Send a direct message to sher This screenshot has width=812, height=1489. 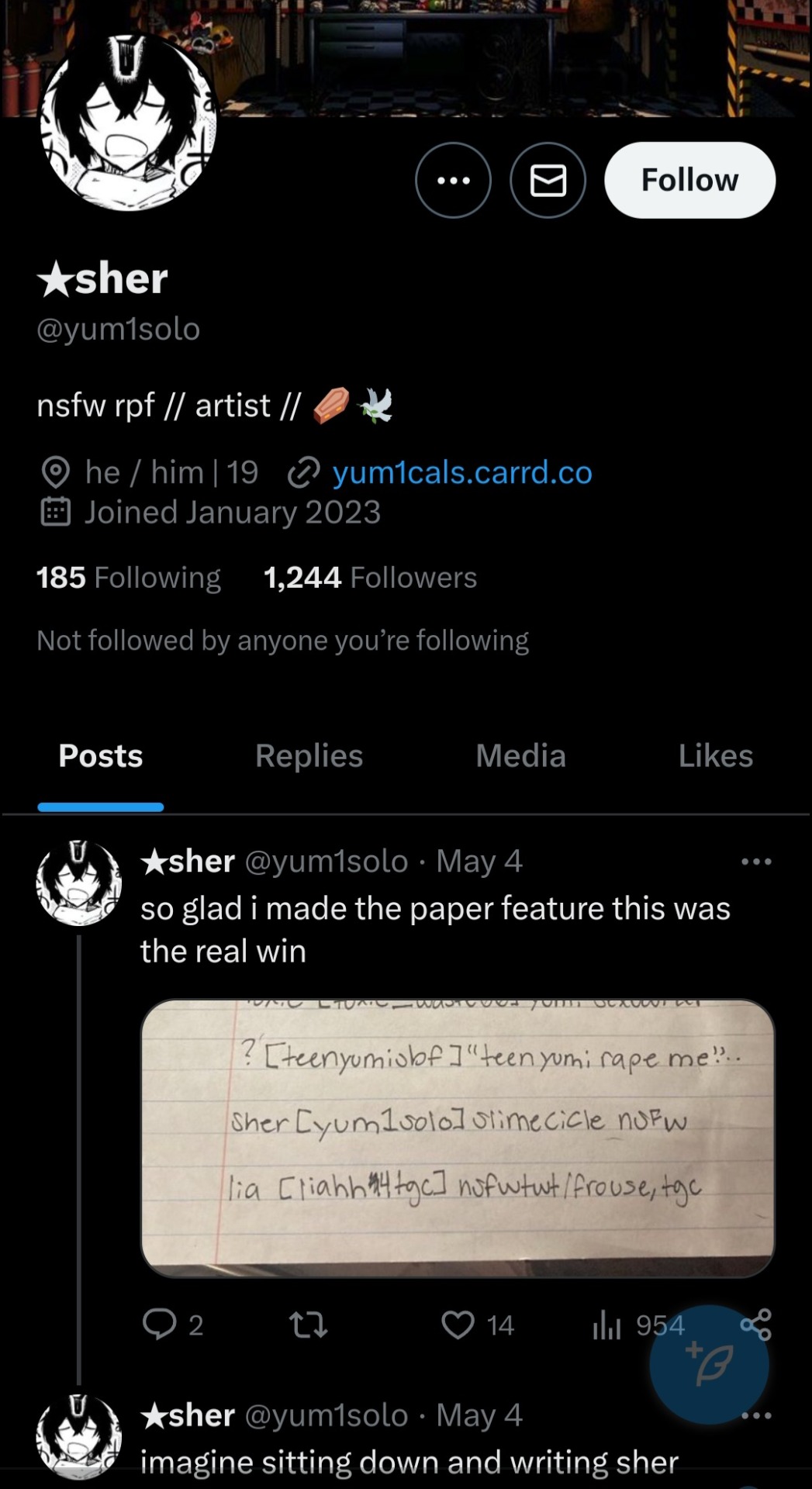[x=548, y=180]
